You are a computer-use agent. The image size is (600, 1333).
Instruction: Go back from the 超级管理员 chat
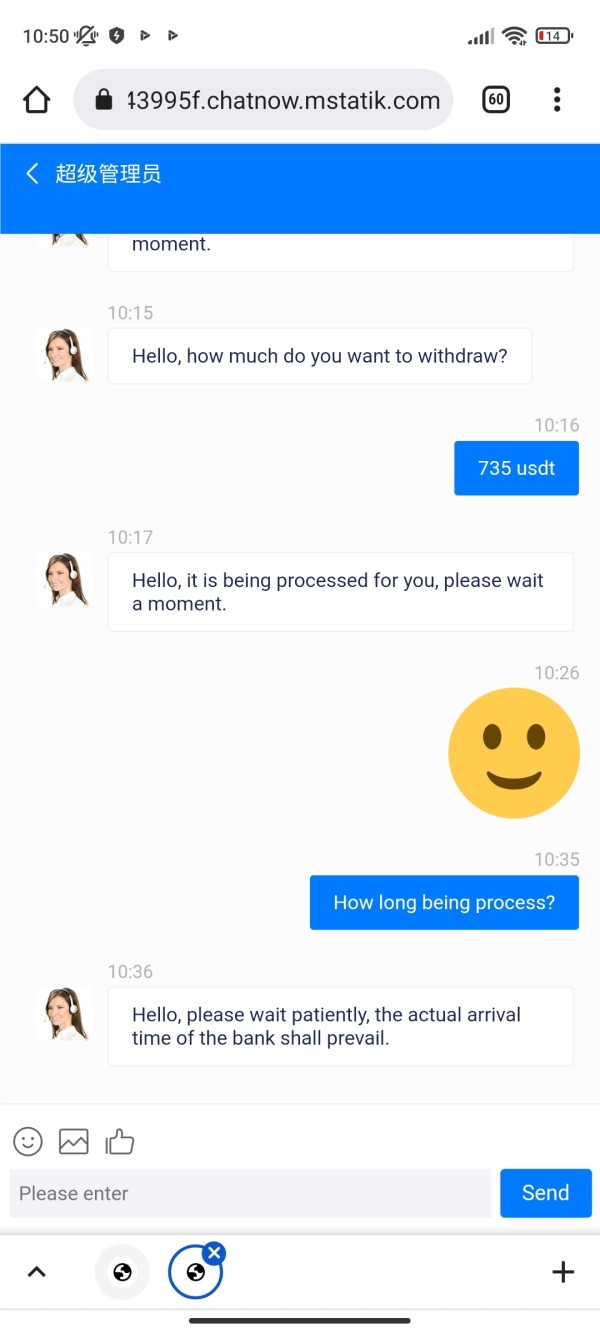pos(32,174)
